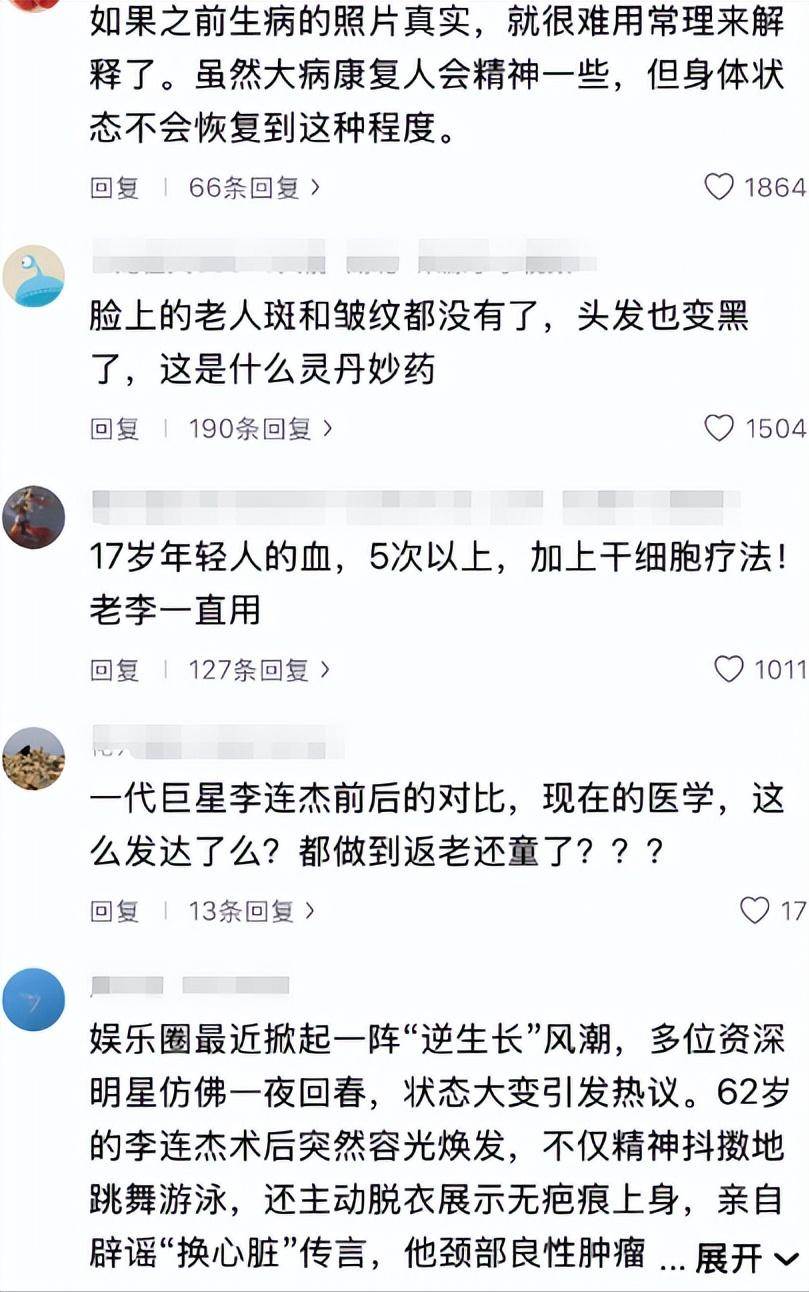Open the alien avatar commenter's profile
The width and height of the screenshot is (809, 1292).
pos(34,275)
